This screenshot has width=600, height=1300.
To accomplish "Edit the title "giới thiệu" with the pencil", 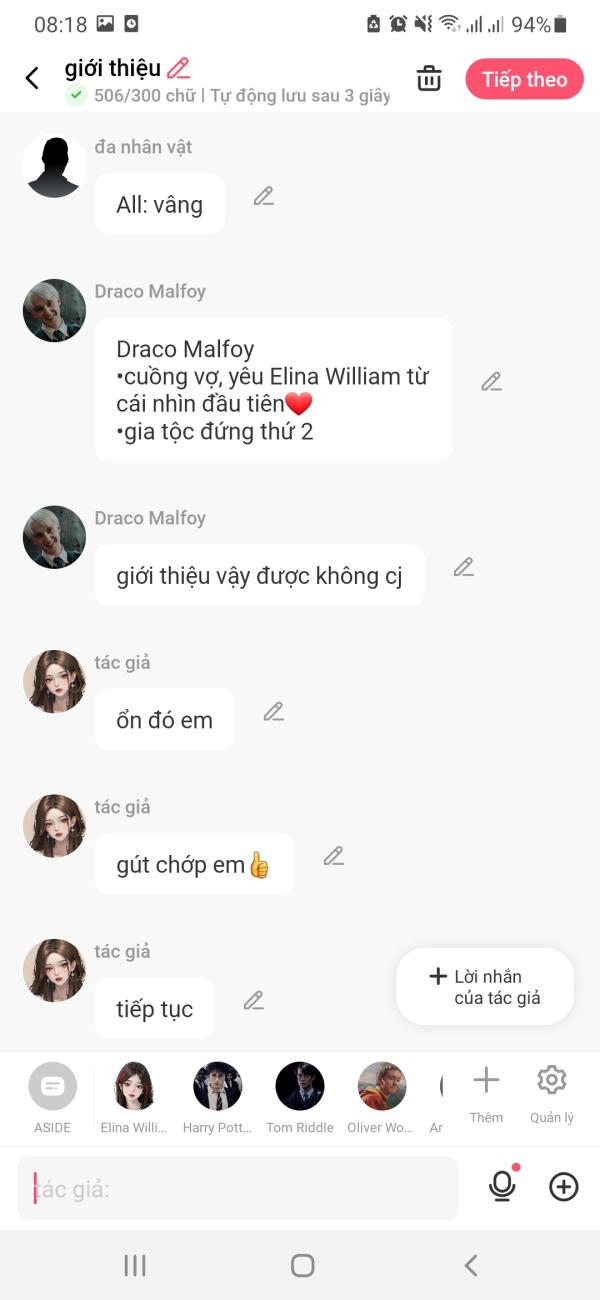I will (x=179, y=68).
